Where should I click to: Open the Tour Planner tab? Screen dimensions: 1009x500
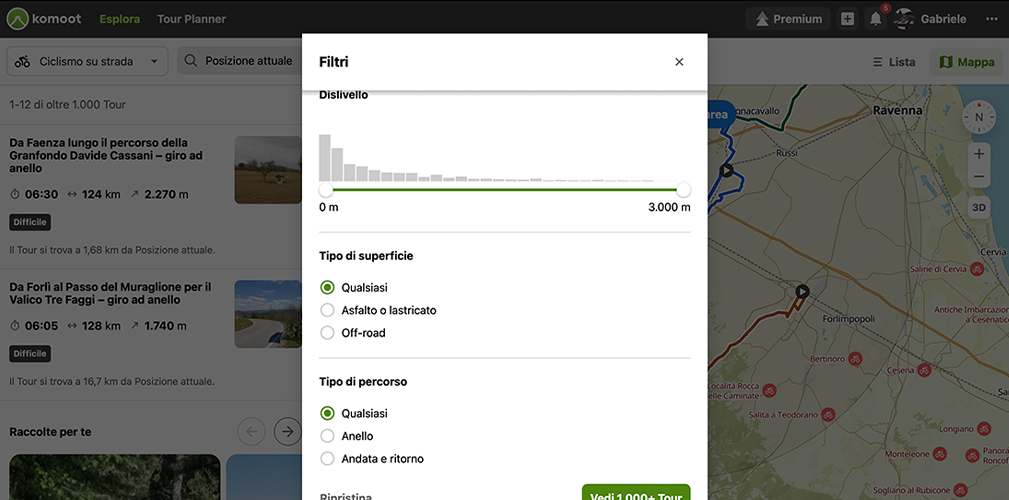click(191, 19)
